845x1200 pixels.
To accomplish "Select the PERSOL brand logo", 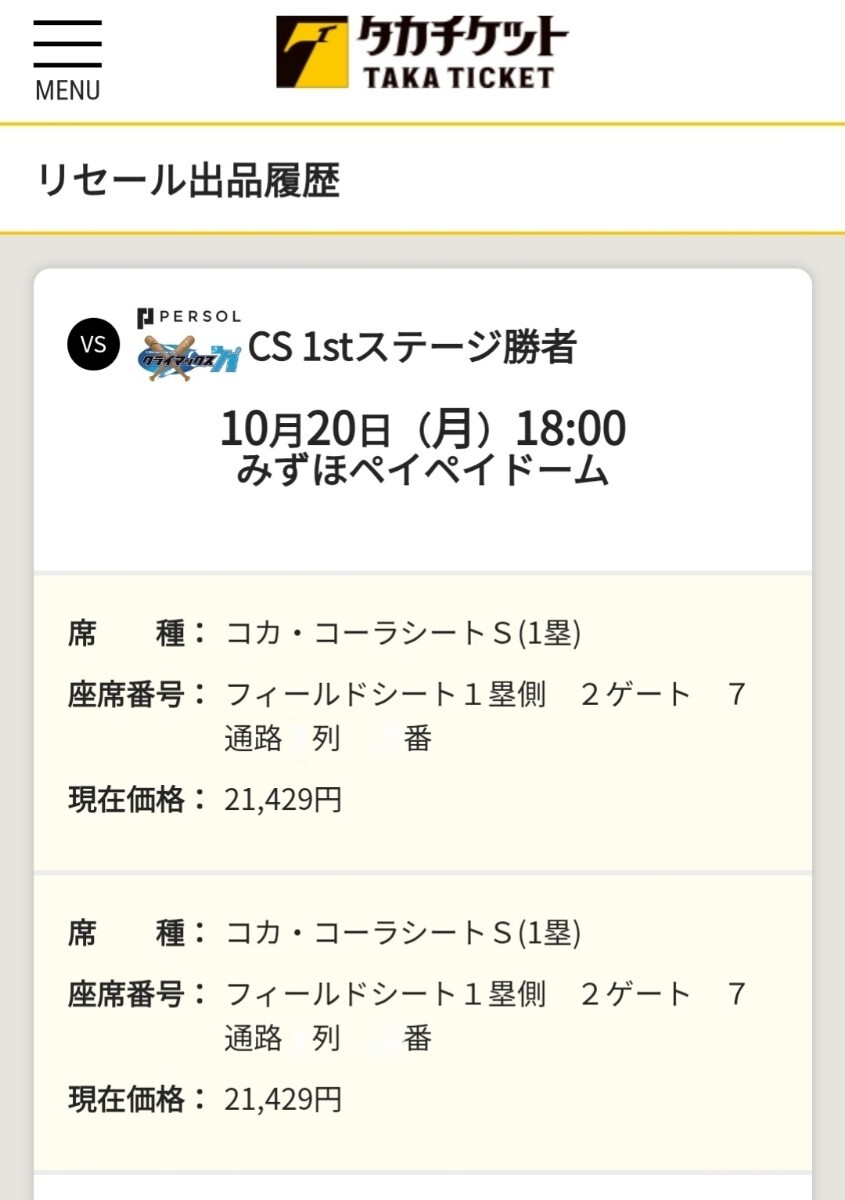I will tap(188, 316).
